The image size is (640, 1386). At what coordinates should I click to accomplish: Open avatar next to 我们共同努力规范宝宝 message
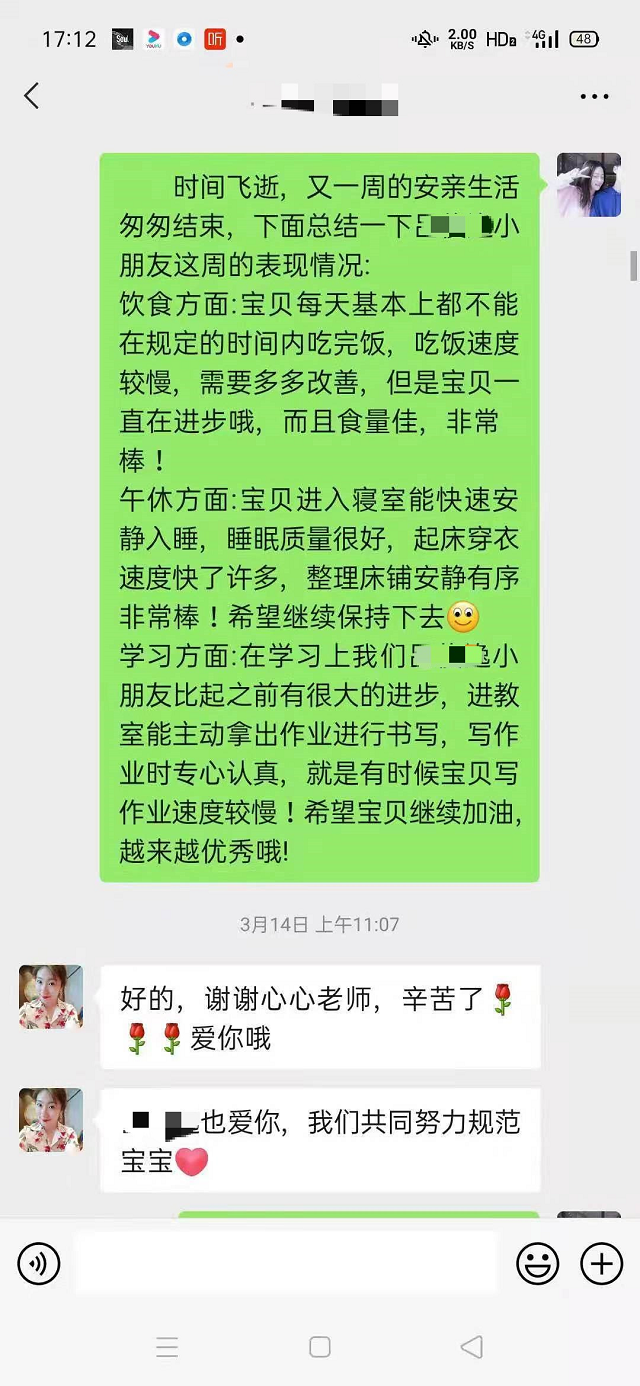click(x=51, y=1120)
